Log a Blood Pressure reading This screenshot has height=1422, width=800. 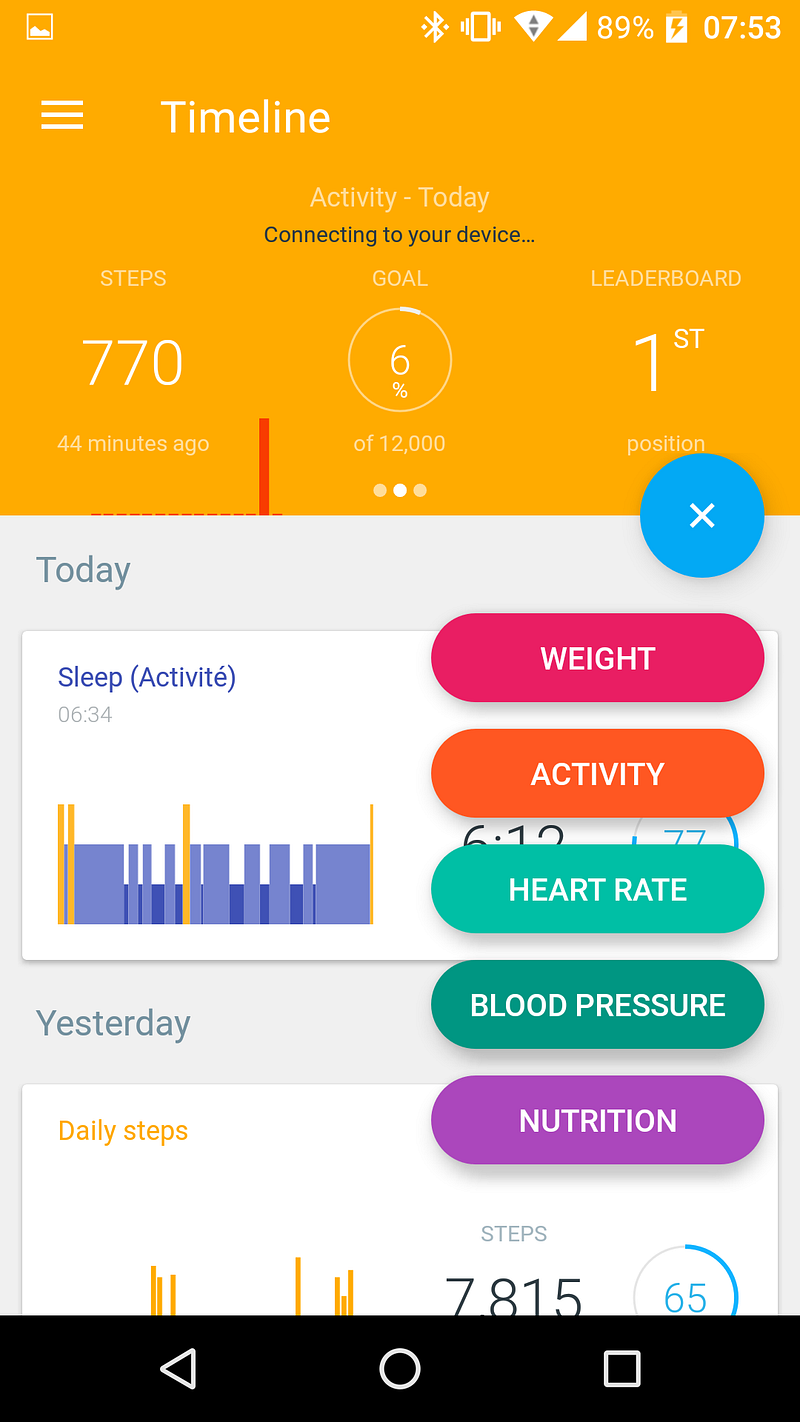597,1005
